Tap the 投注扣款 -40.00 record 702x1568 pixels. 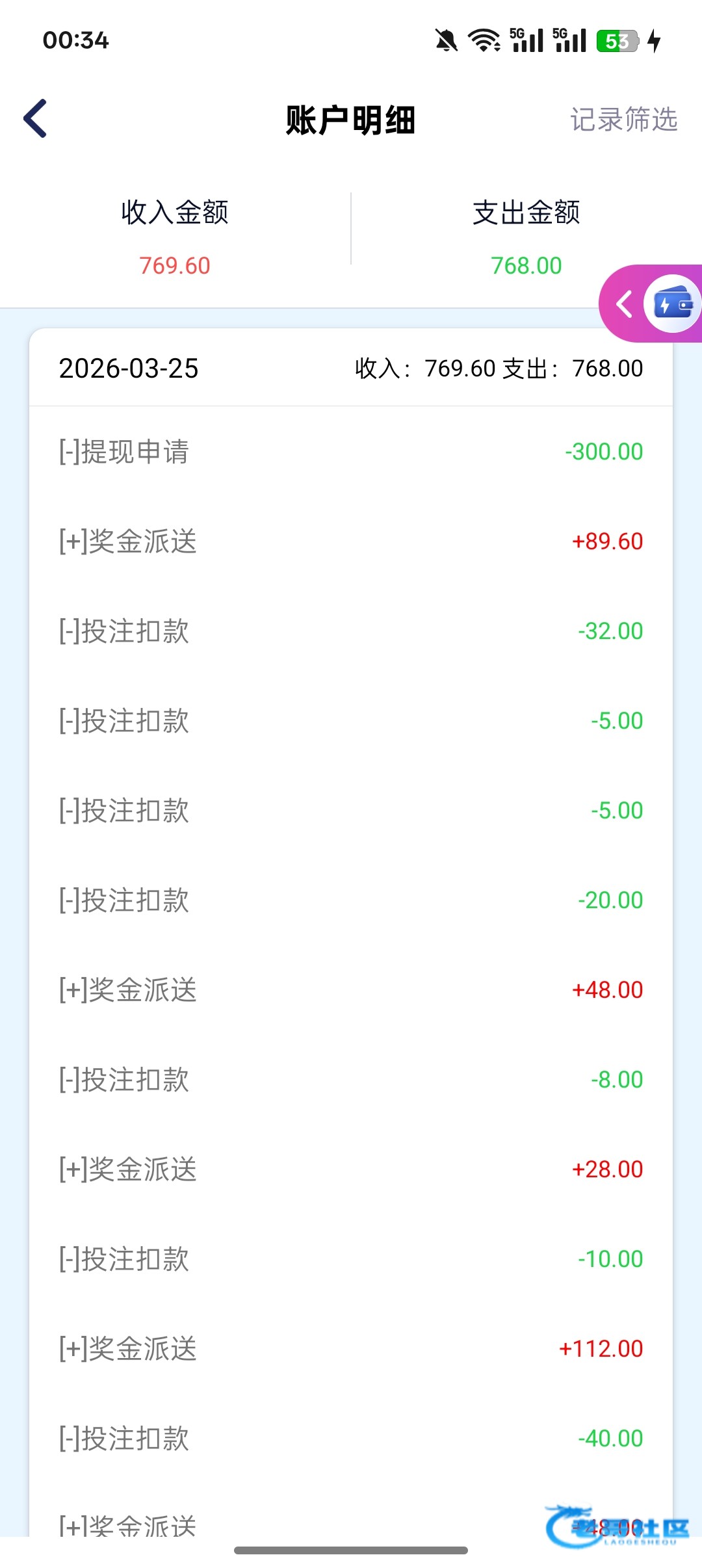point(351,1439)
